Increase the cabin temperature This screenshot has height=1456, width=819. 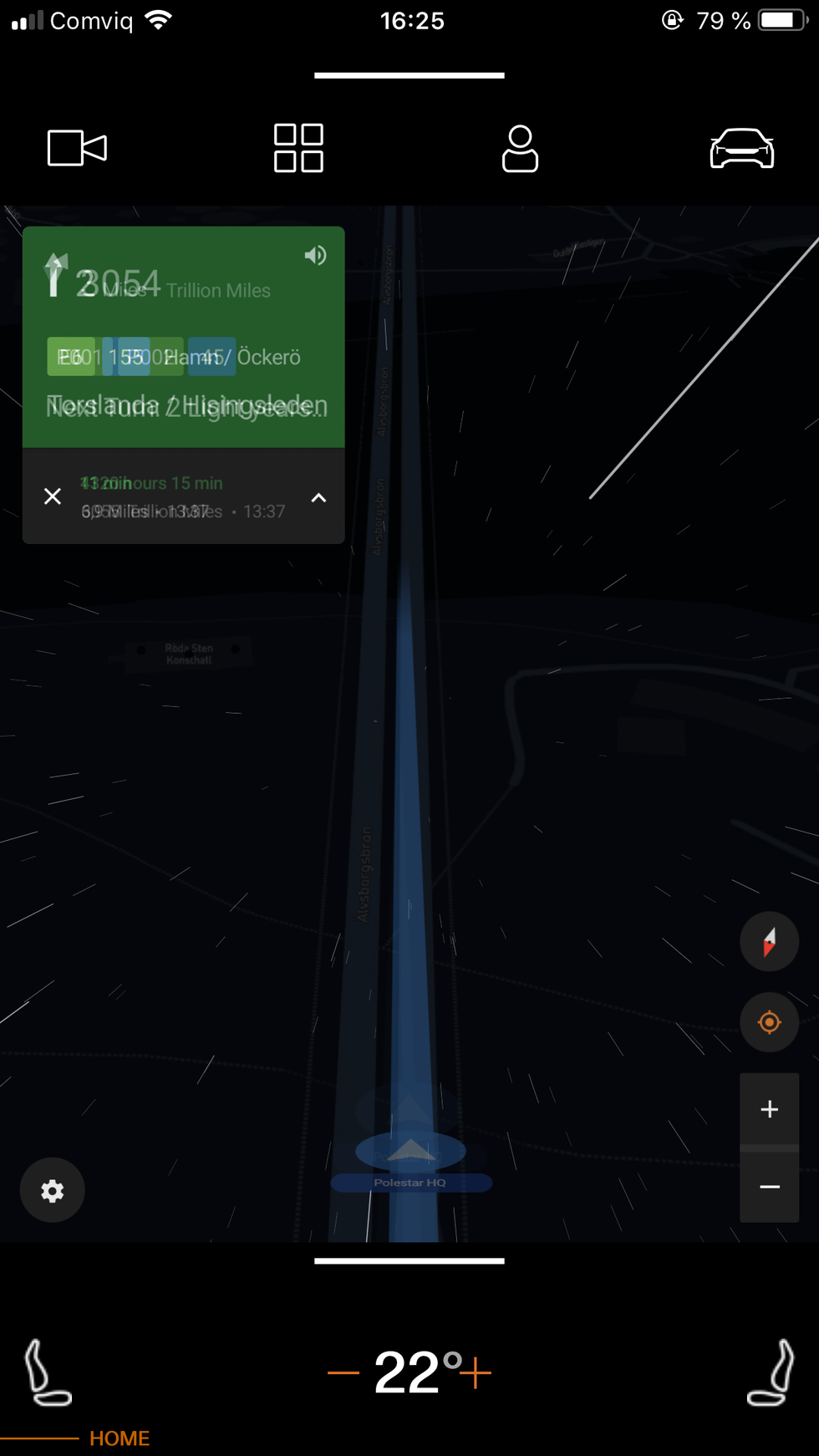(476, 1372)
